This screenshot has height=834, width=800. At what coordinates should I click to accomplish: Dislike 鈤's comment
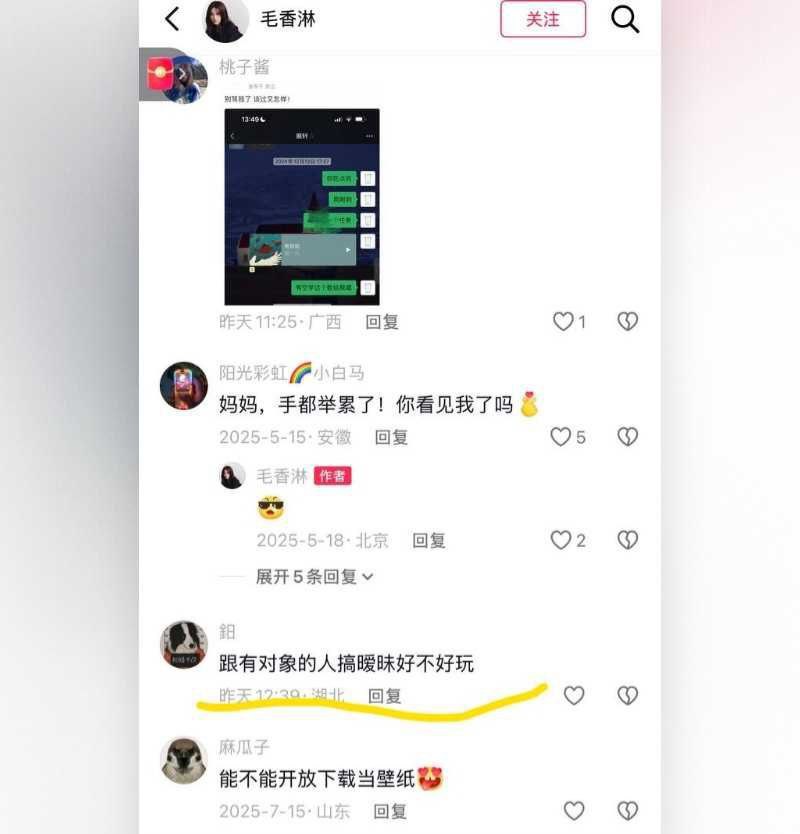click(627, 695)
